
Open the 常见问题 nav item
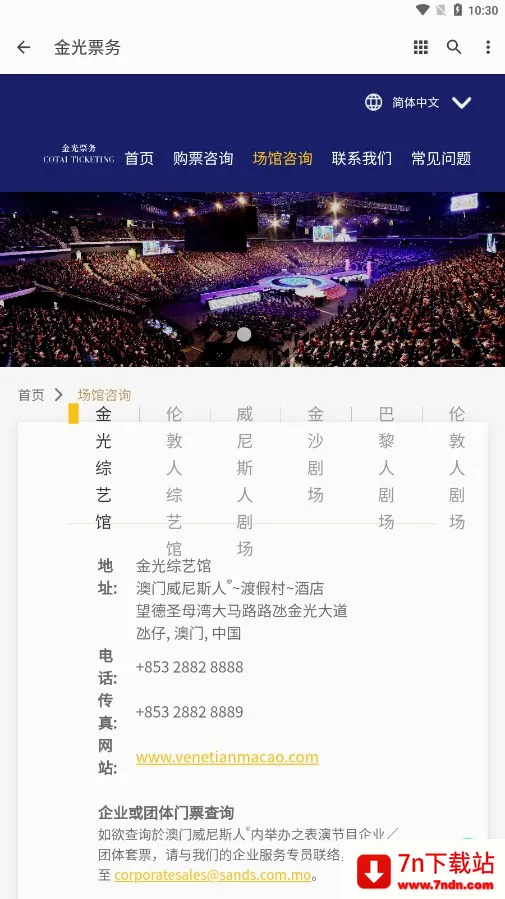click(x=441, y=158)
